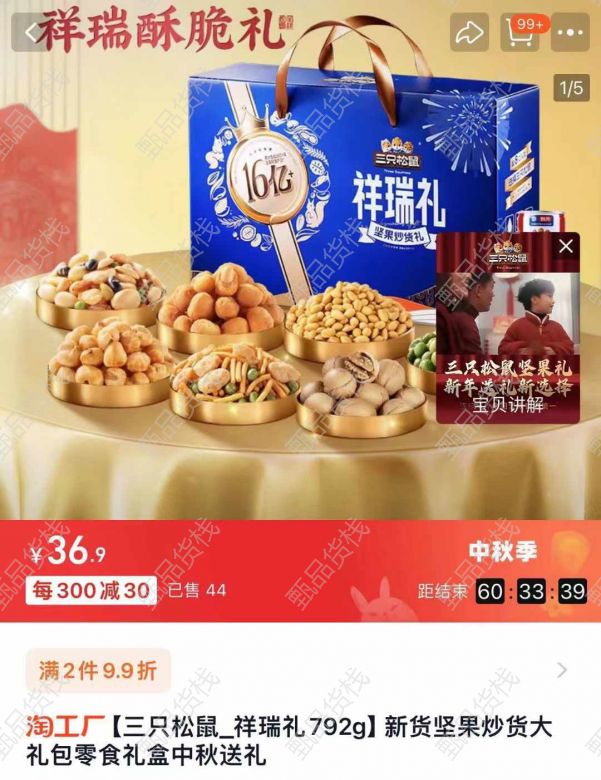Open the more options menu
601x780 pixels.
point(572,32)
